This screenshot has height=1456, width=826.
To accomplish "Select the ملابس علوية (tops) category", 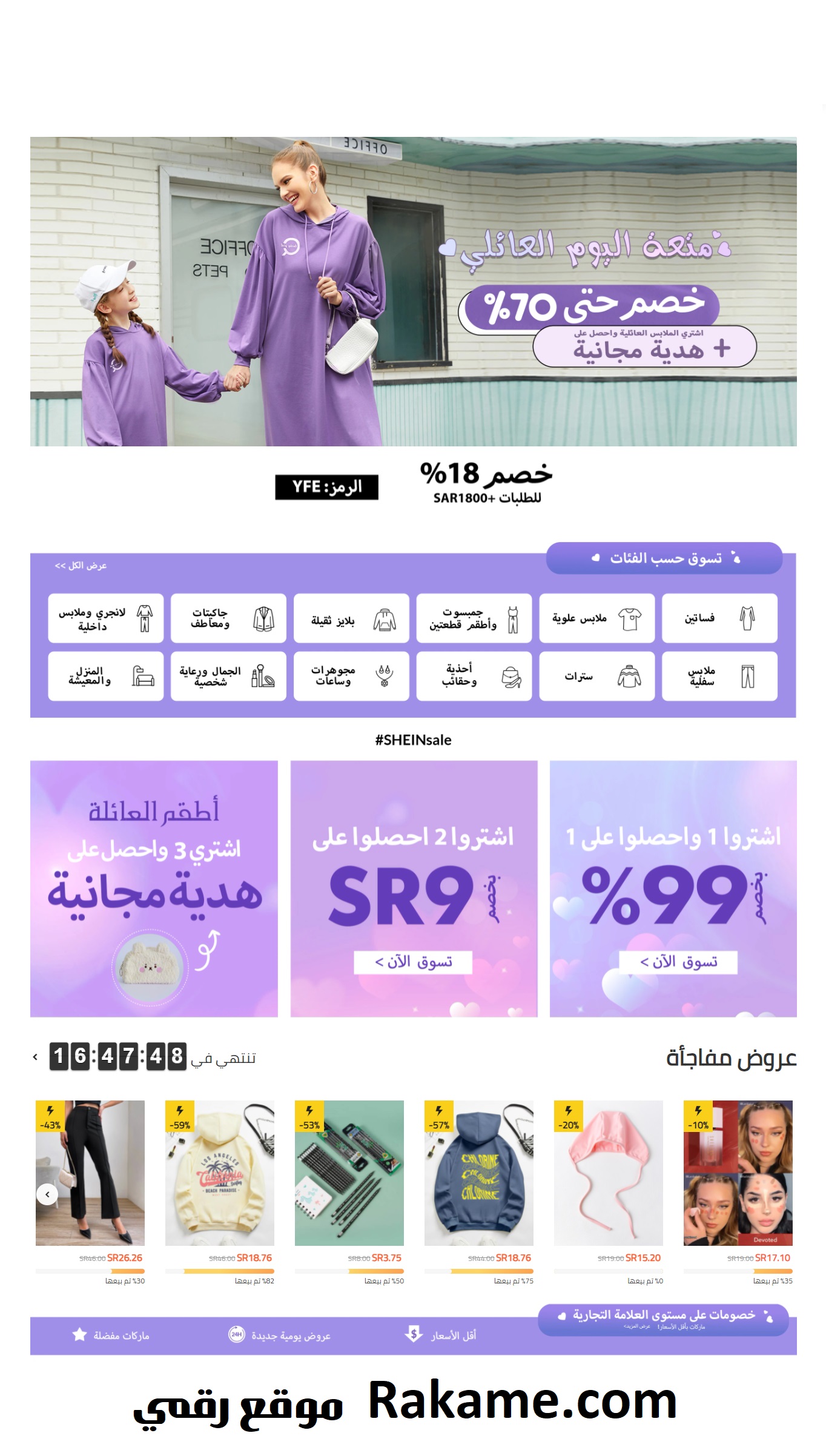I will [x=596, y=618].
